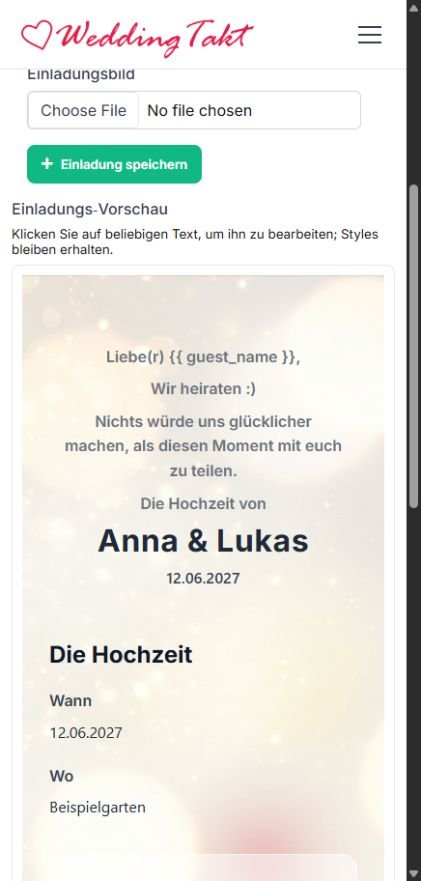Edit the couple names Anna & Lukas

203,541
